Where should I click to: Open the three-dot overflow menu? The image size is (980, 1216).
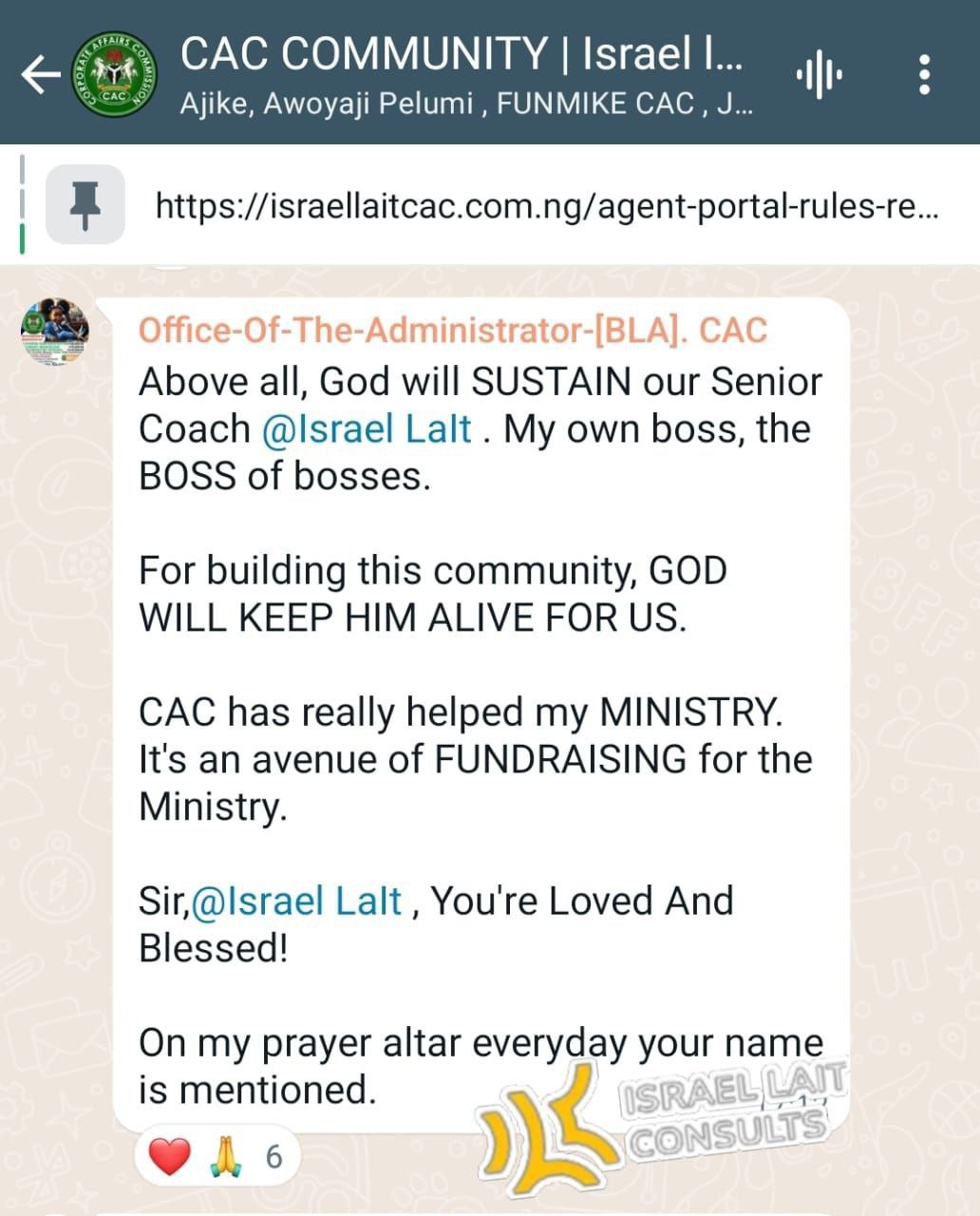point(925,75)
